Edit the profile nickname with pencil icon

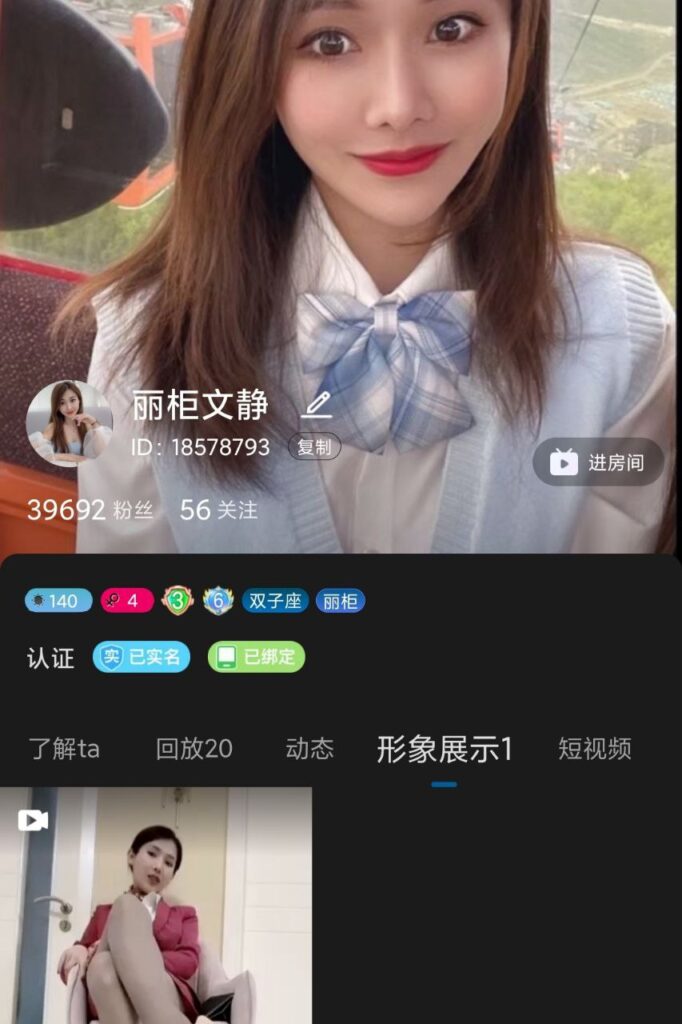point(317,405)
